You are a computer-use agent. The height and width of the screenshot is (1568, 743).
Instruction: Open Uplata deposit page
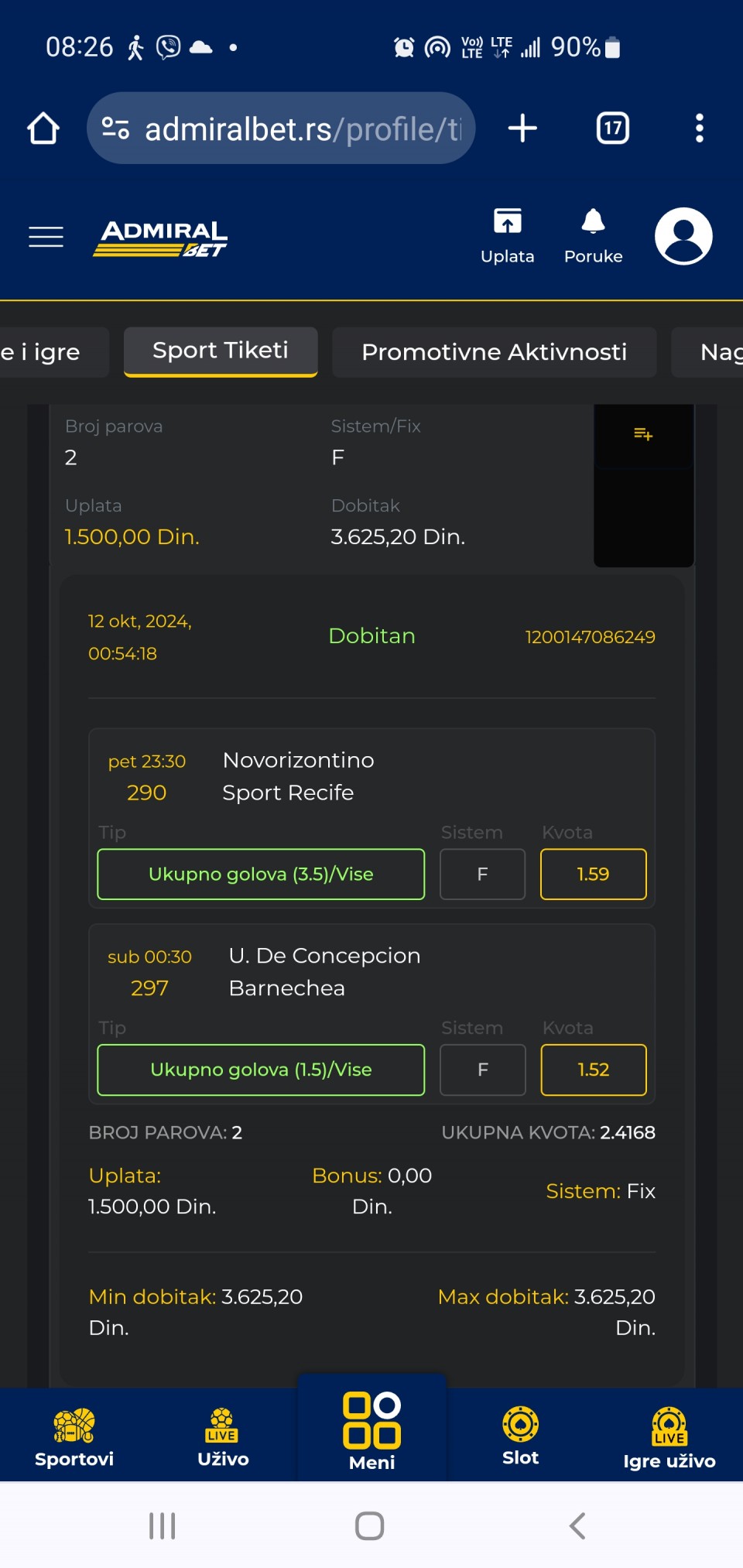click(x=508, y=236)
